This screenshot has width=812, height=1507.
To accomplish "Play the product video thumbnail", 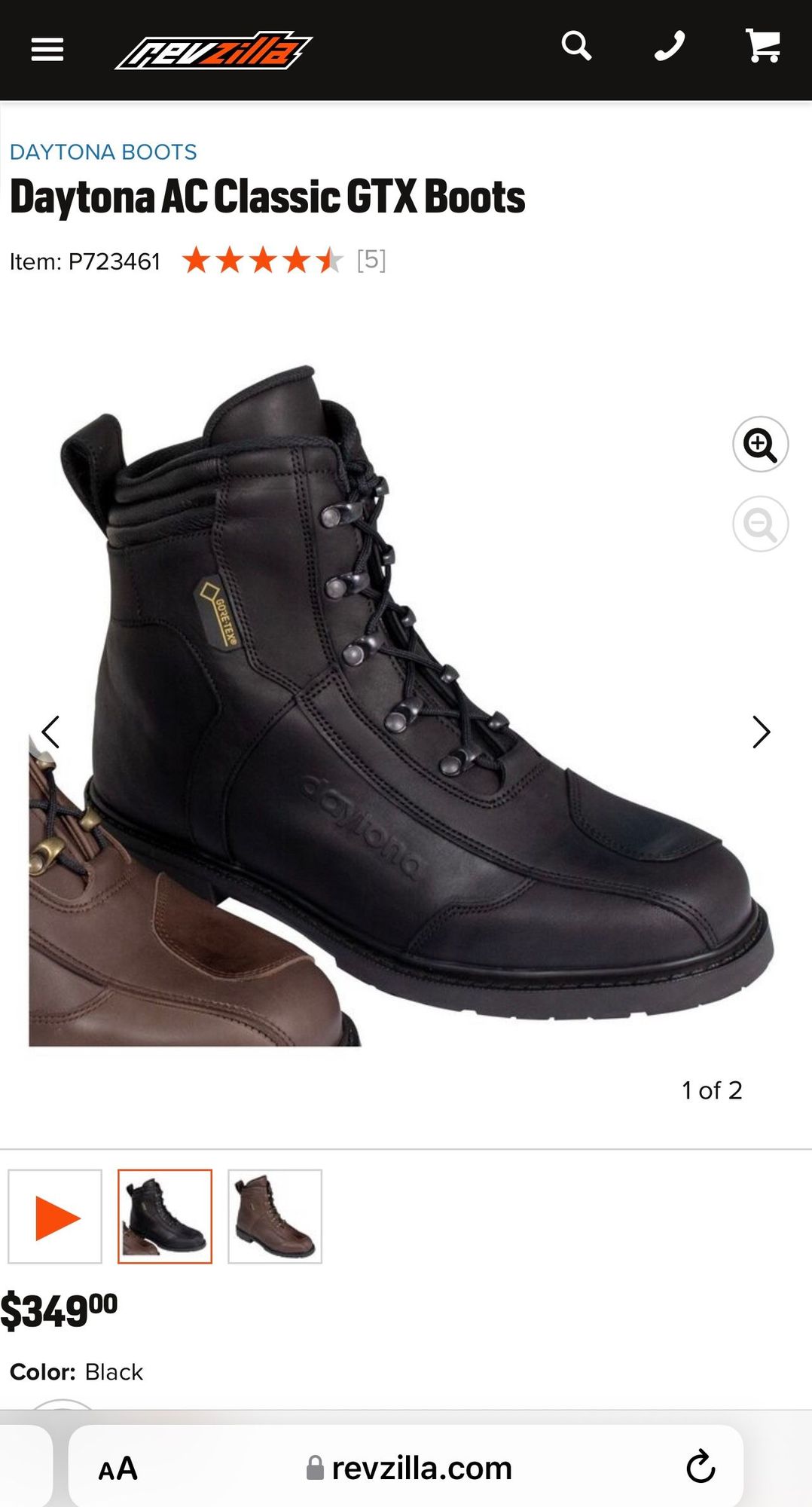I will [55, 1216].
